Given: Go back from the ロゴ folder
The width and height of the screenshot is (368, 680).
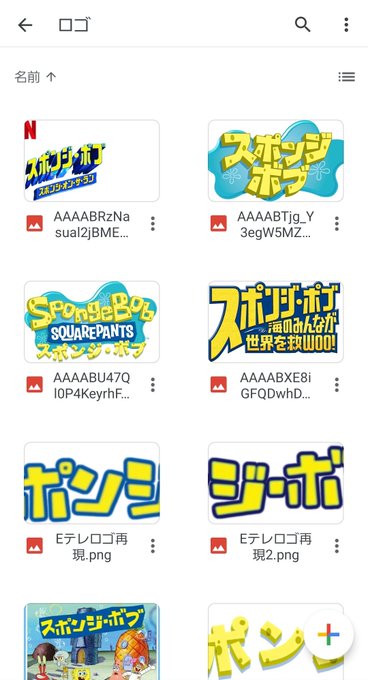Looking at the screenshot, I should [25, 25].
